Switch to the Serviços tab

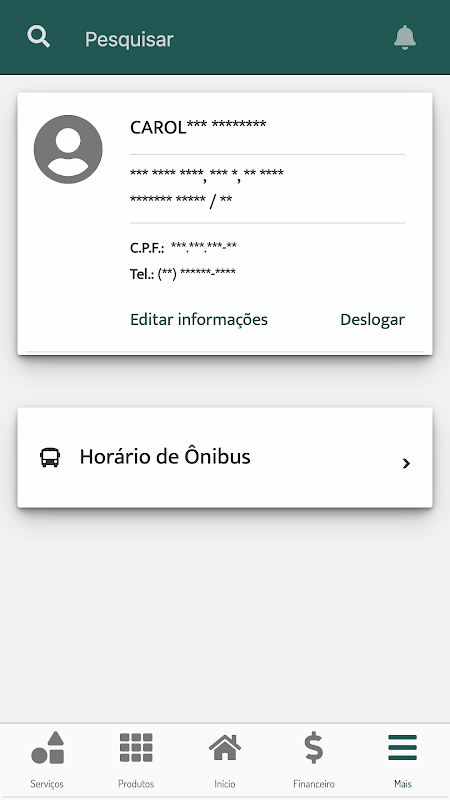(x=47, y=760)
